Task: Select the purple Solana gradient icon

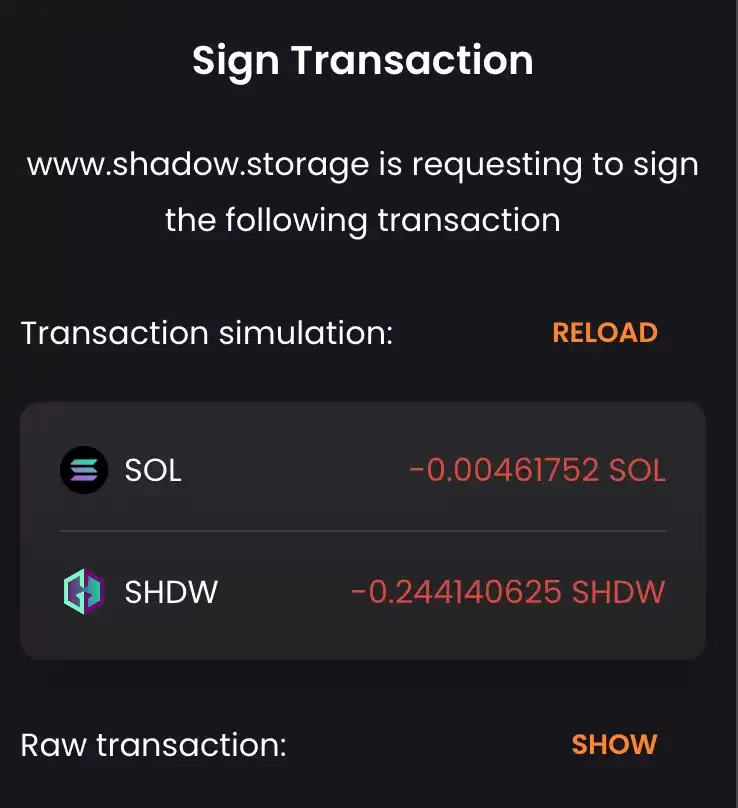Action: (x=85, y=471)
